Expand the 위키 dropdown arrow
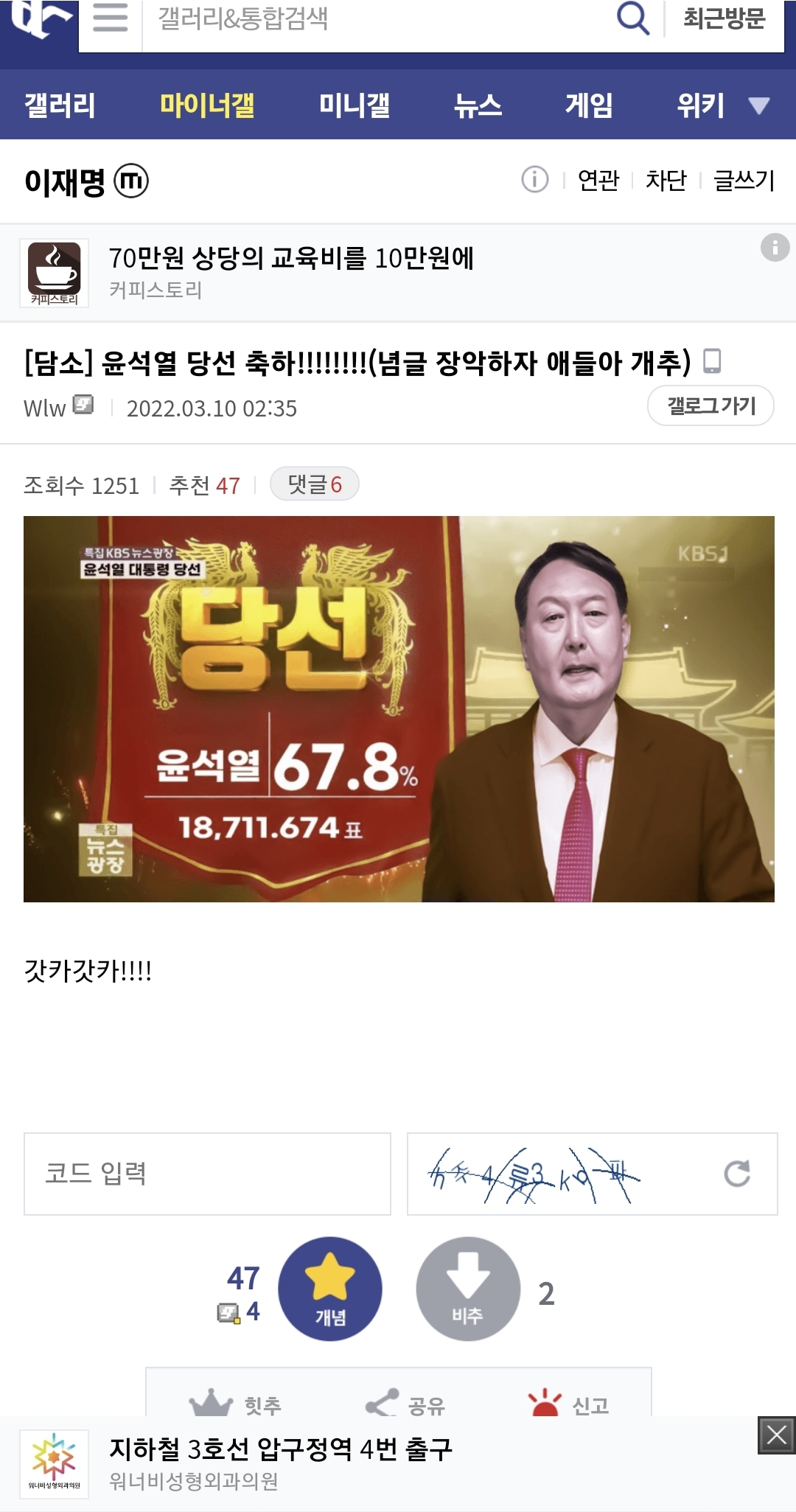This screenshot has width=796, height=1512. pyautogui.click(x=758, y=106)
